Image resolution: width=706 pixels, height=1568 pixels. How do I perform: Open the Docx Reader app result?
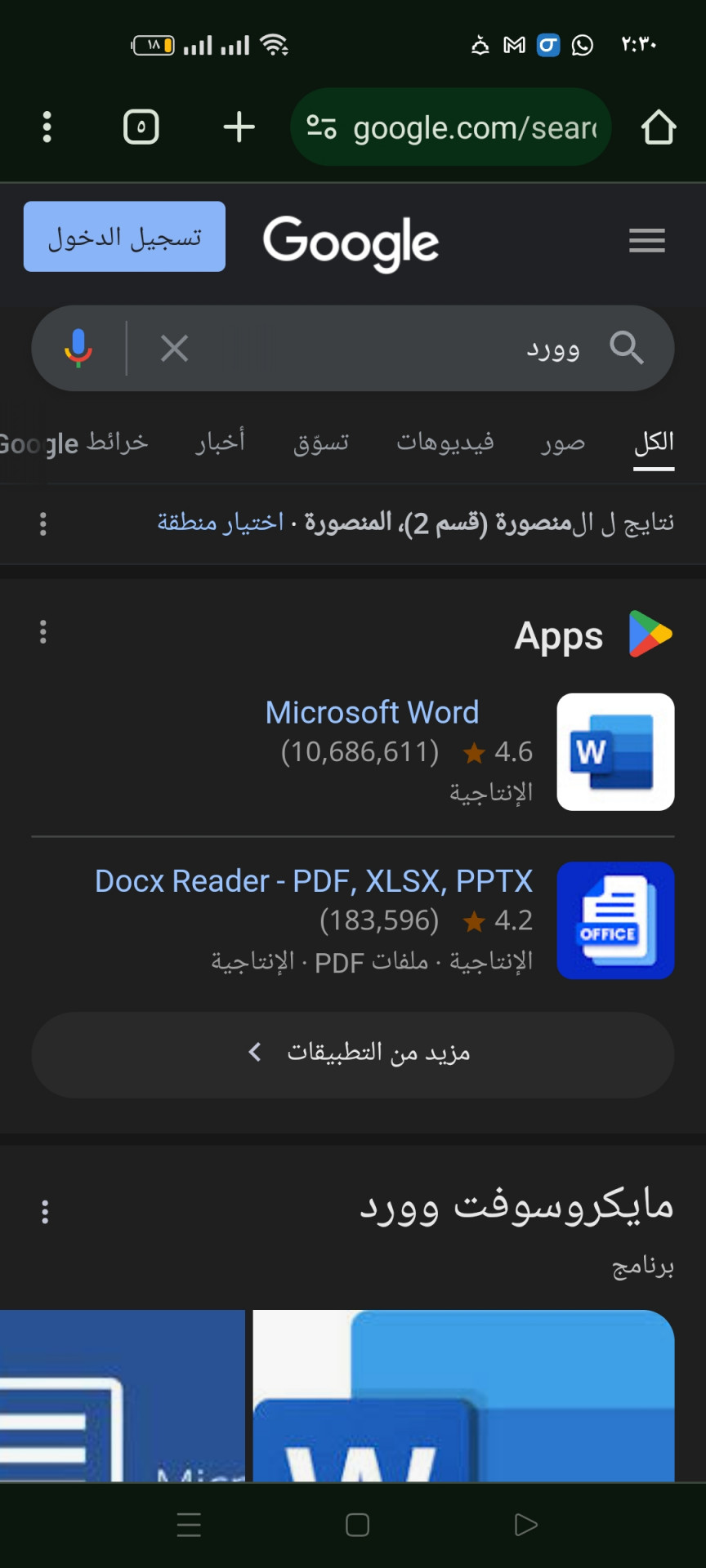(x=314, y=881)
